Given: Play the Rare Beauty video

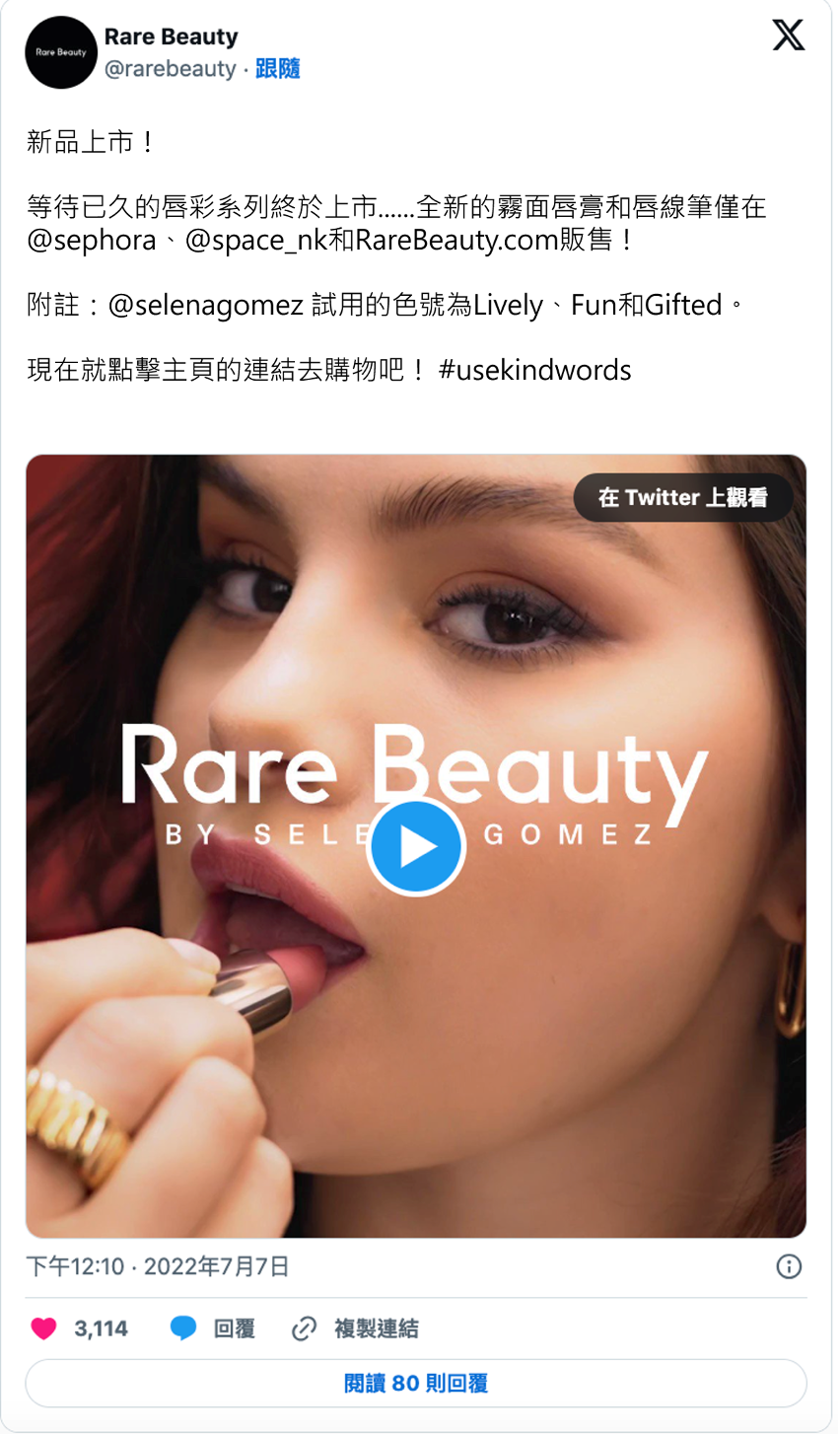Looking at the screenshot, I should [416, 847].
